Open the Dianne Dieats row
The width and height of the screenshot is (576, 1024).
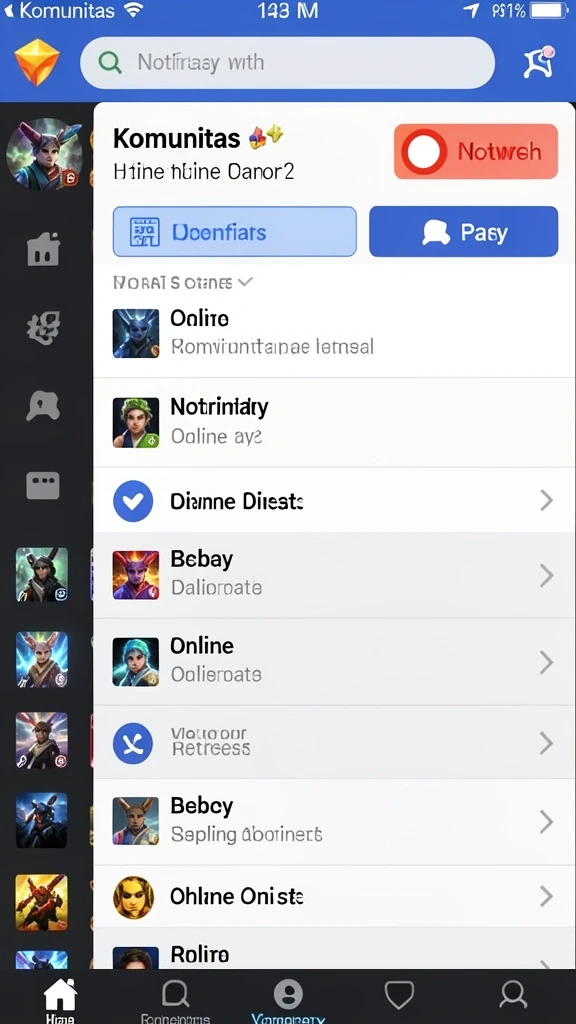click(334, 500)
